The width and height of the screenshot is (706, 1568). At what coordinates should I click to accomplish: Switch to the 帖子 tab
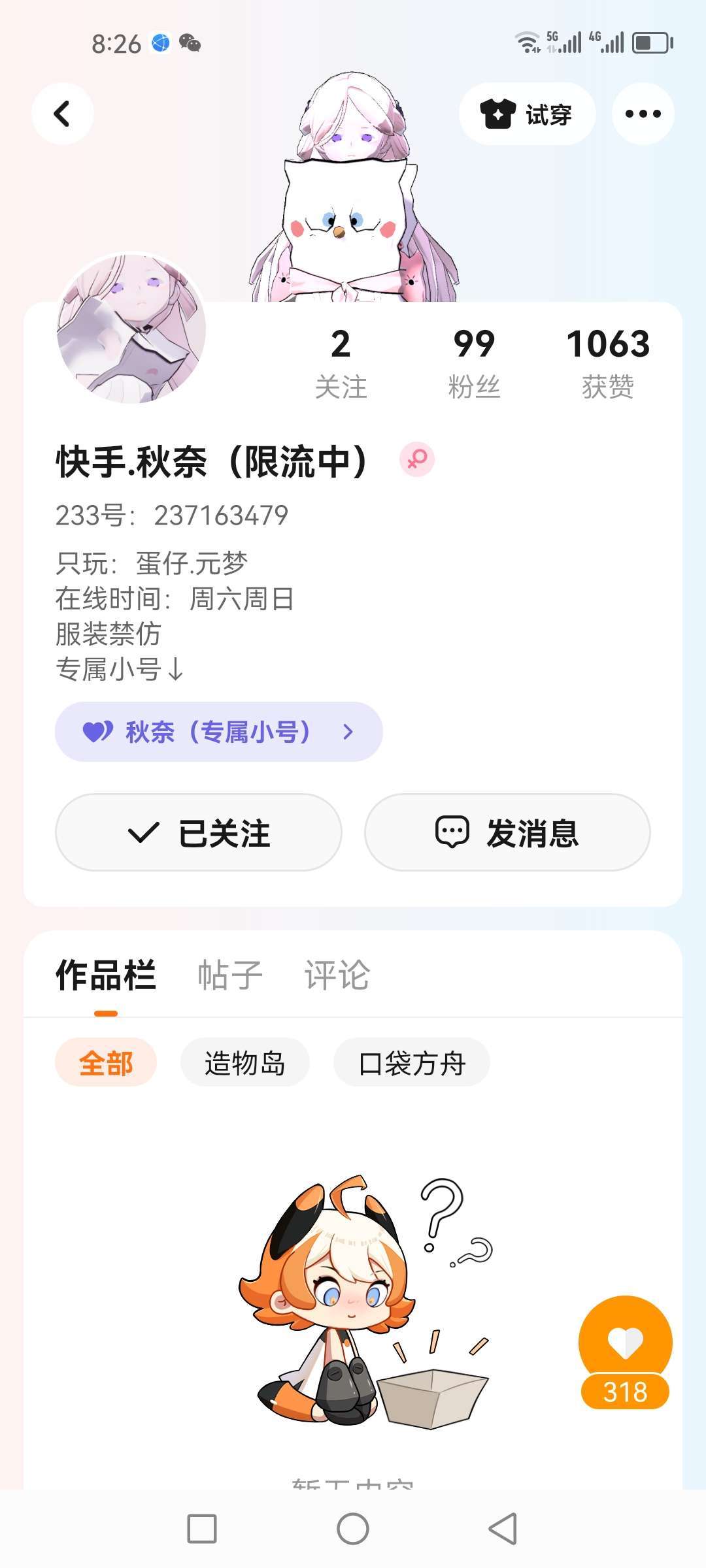tap(230, 975)
